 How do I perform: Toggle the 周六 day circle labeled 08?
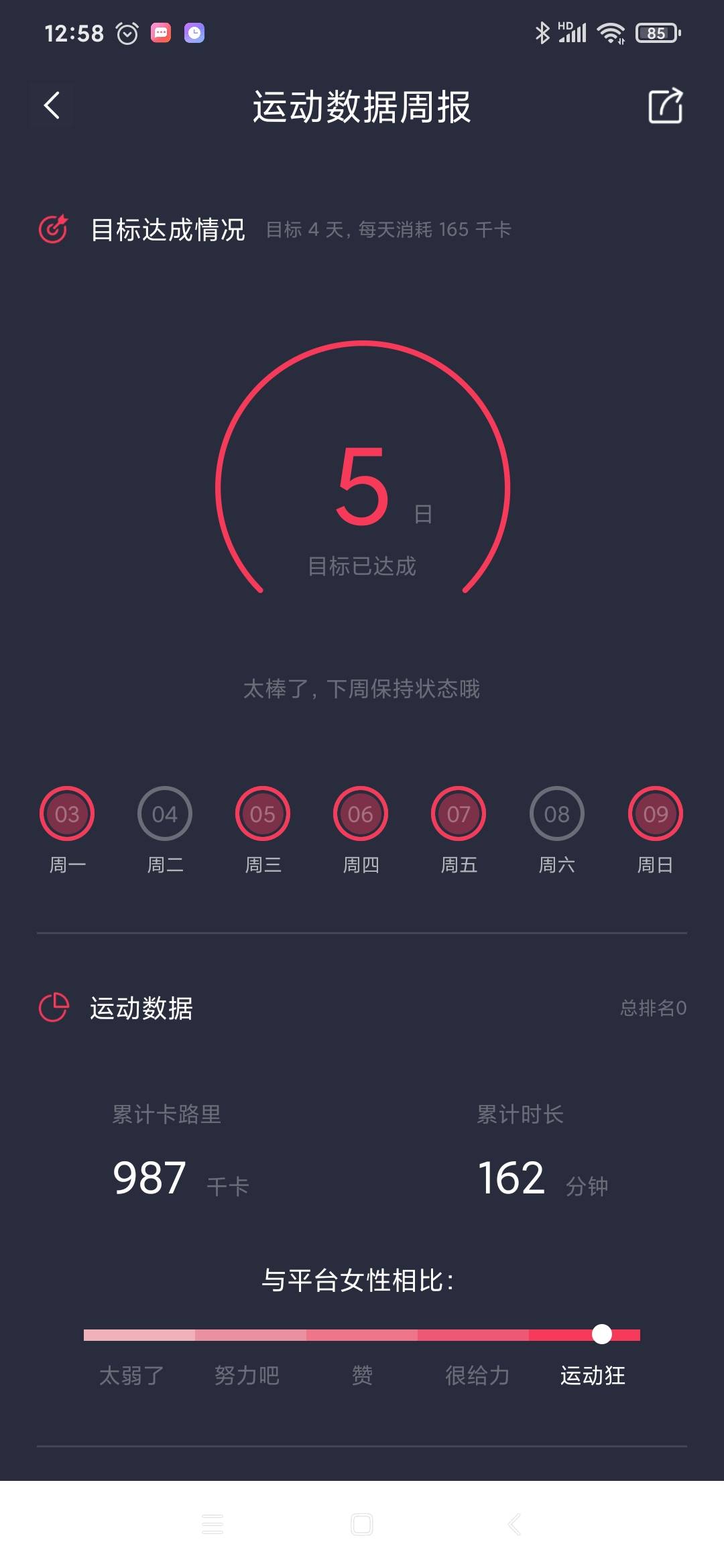click(x=557, y=813)
